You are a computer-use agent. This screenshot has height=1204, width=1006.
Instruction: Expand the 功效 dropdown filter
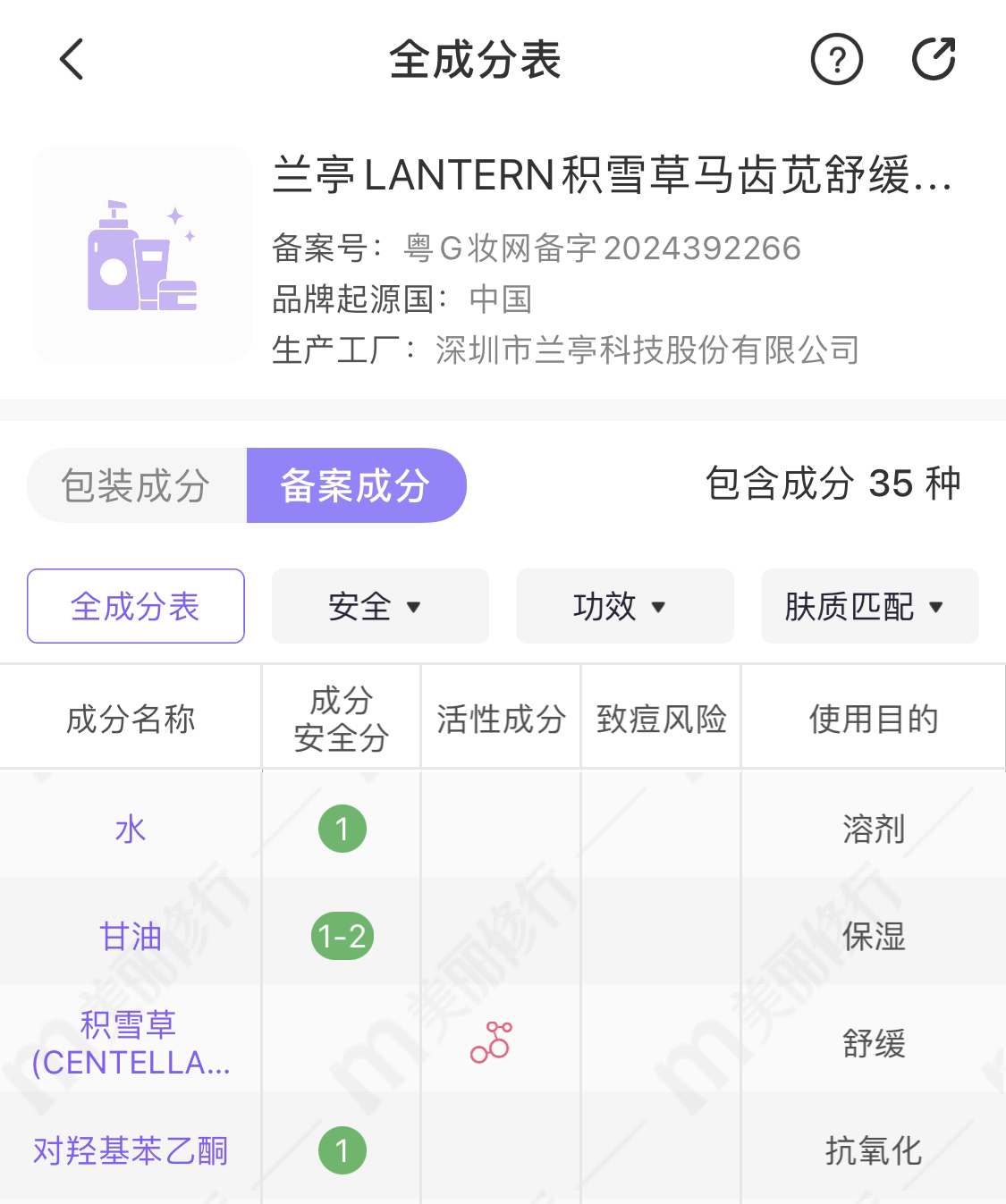click(624, 606)
